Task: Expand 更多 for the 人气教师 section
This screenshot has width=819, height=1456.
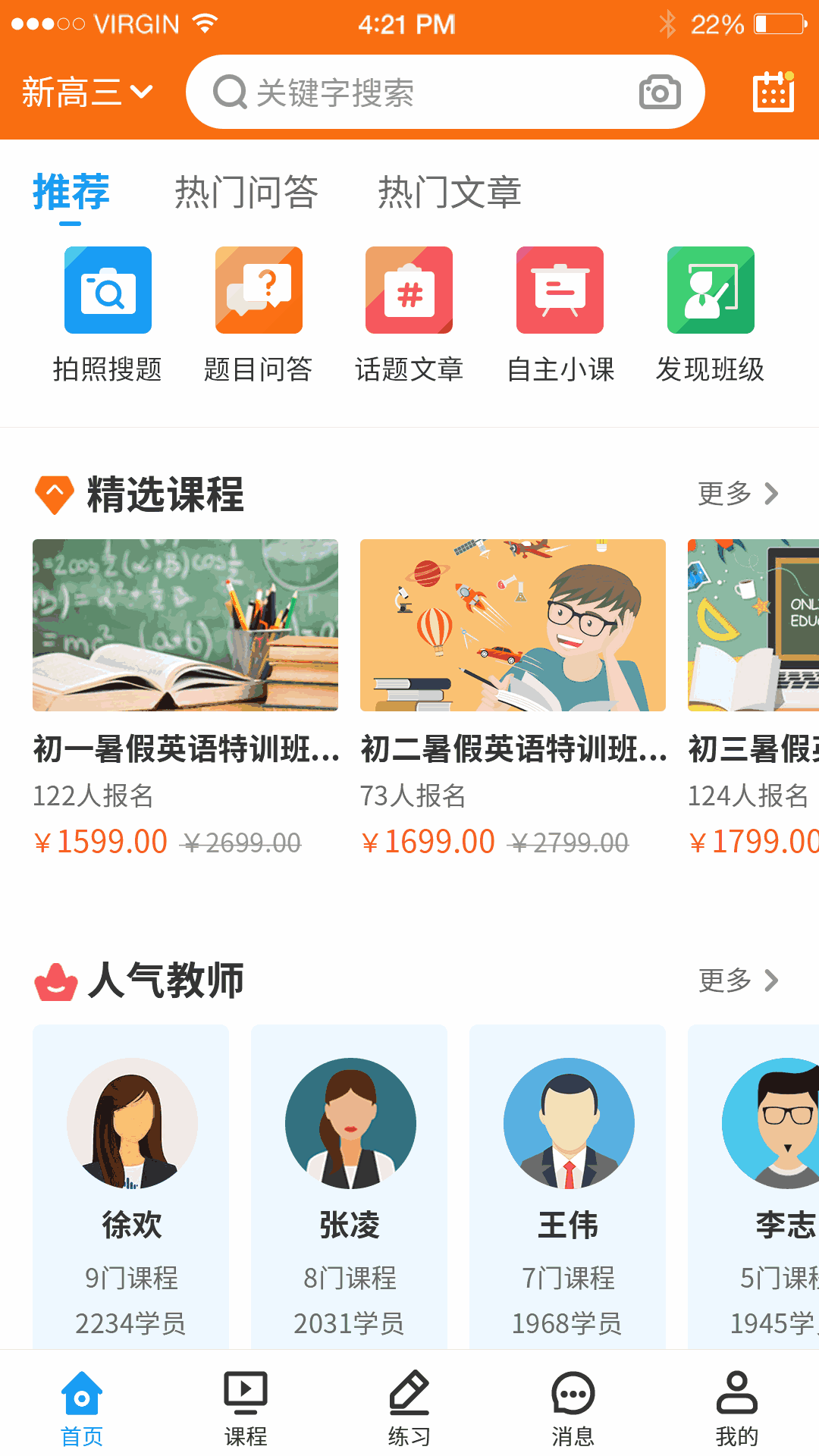Action: coord(736,981)
